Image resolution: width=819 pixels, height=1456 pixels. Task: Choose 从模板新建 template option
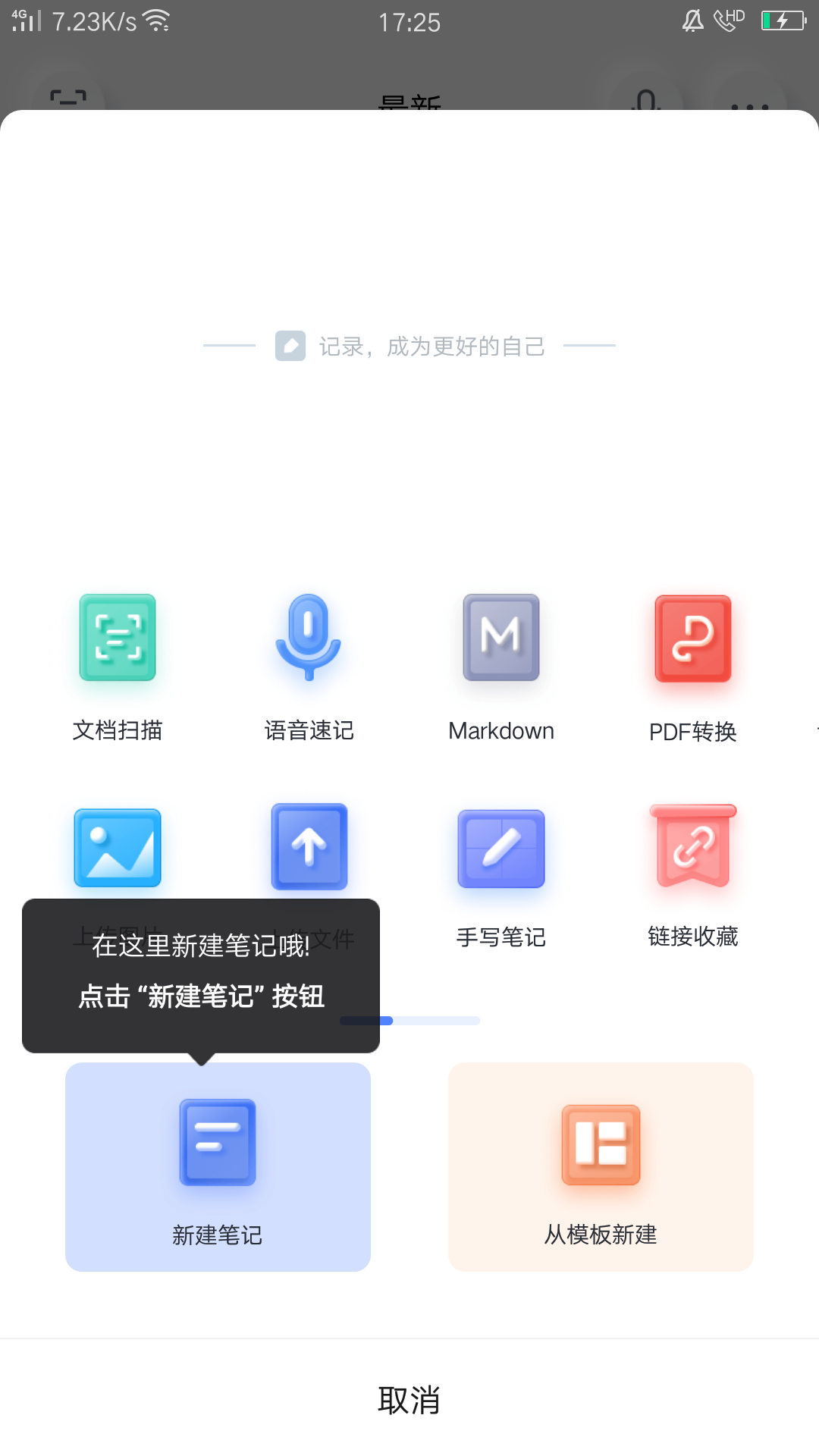[601, 1166]
